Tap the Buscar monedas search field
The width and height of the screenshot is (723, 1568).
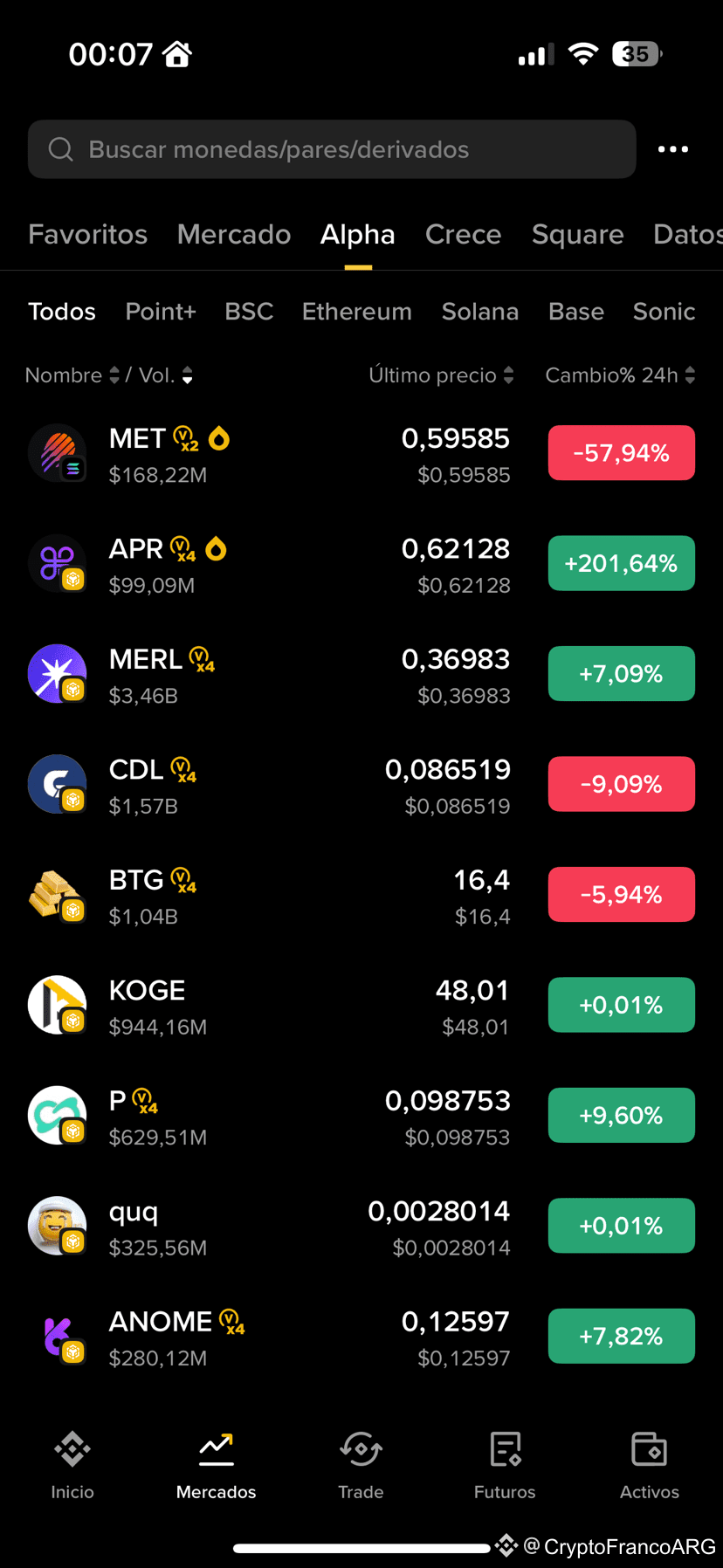pyautogui.click(x=332, y=149)
